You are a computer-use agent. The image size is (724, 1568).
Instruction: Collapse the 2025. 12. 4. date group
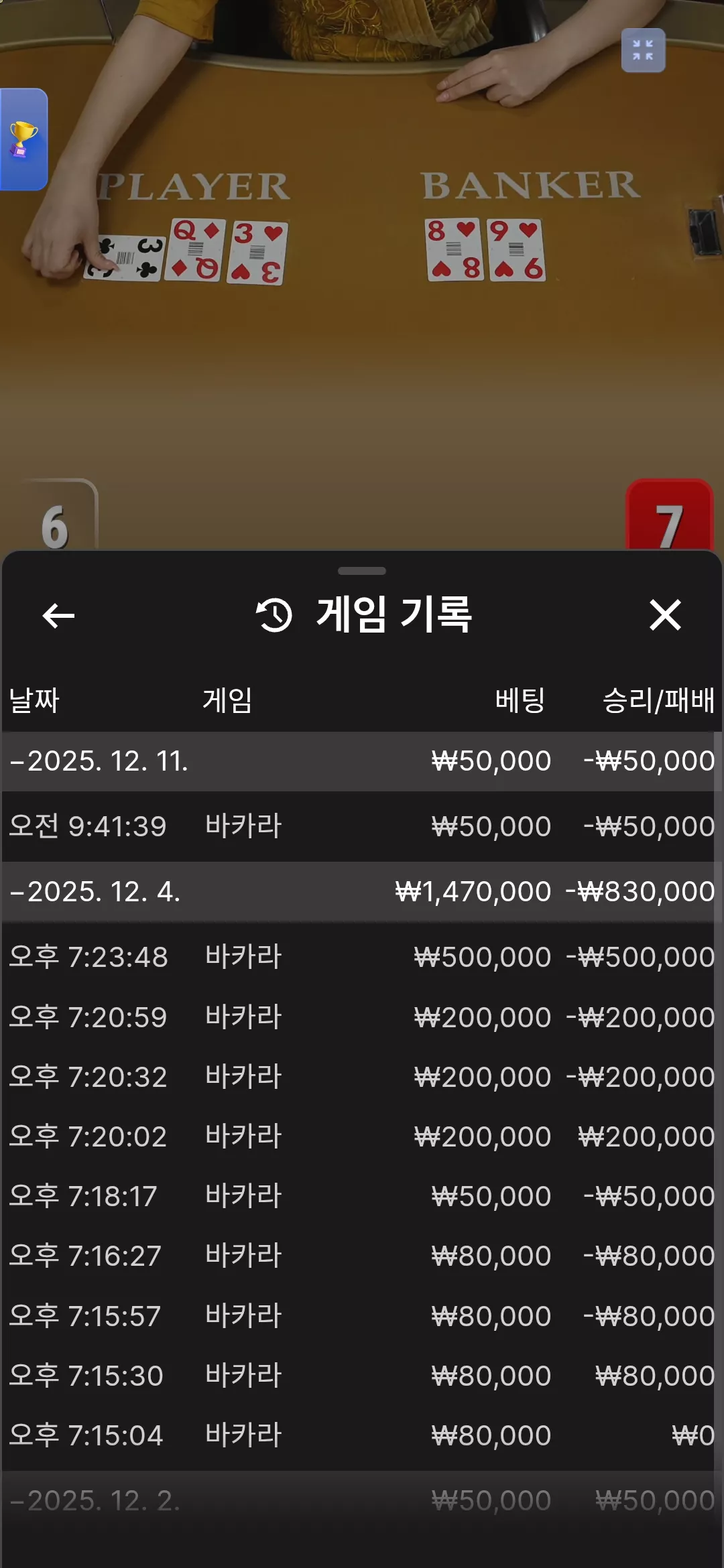click(362, 892)
